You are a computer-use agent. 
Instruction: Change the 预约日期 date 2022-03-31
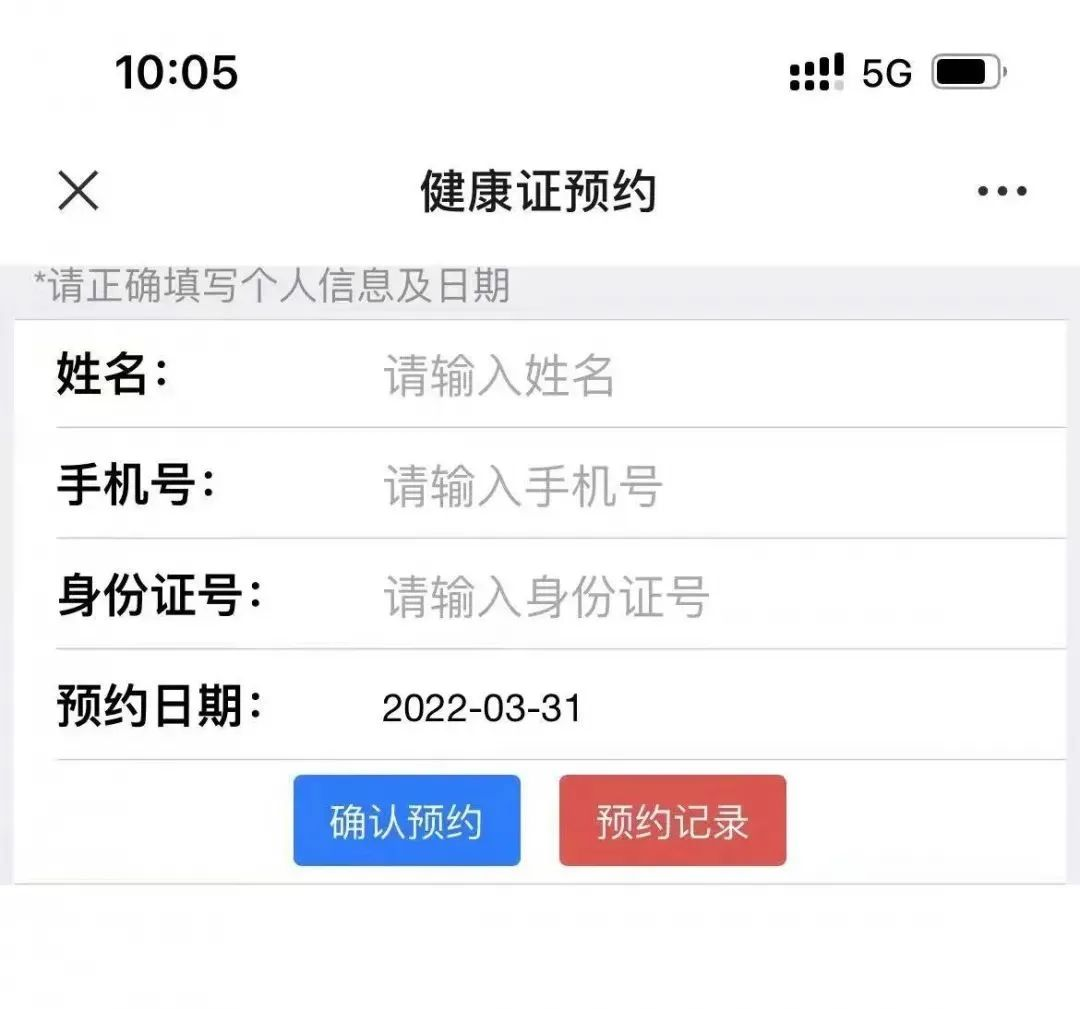(482, 708)
